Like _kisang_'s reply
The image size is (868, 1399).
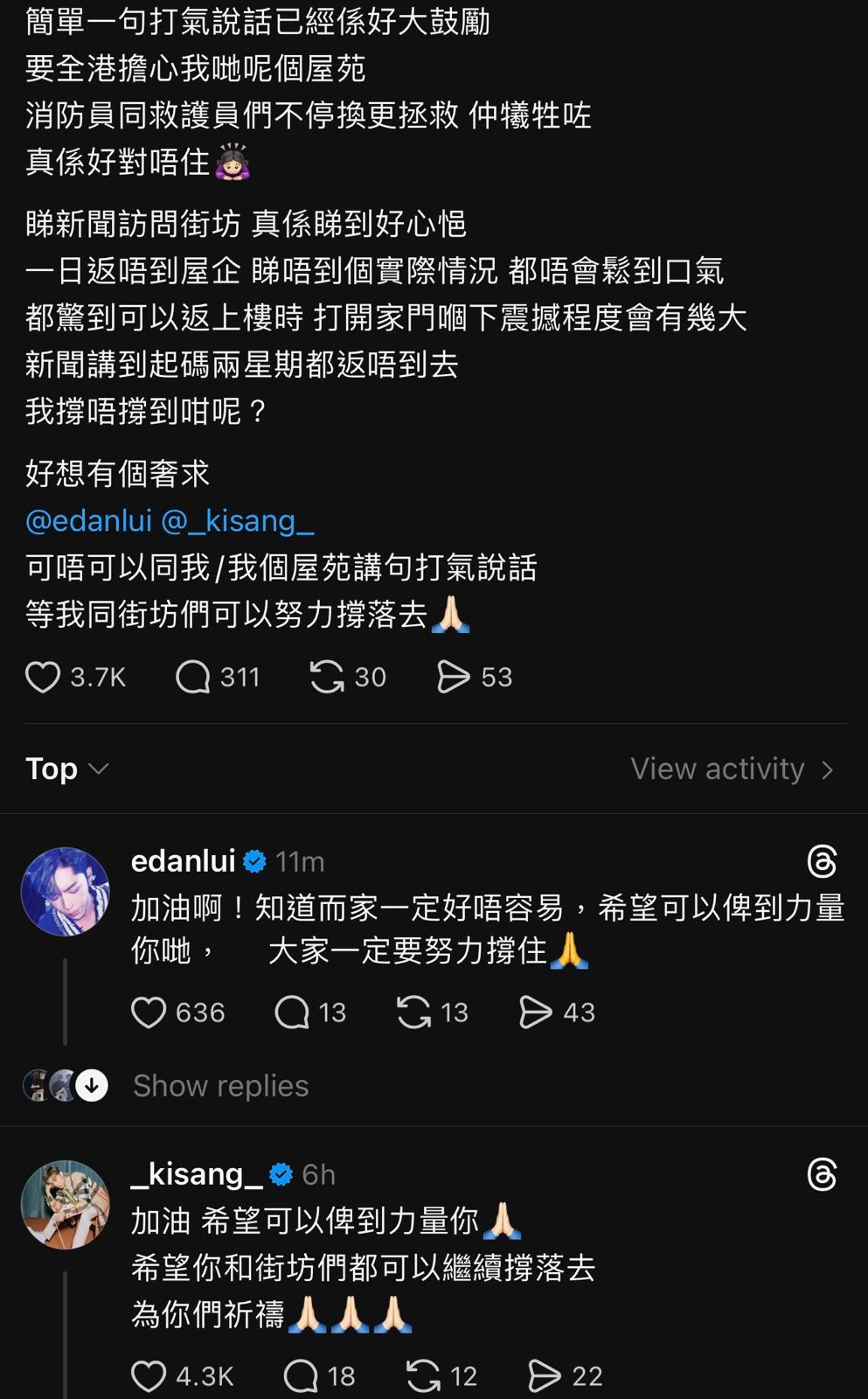coord(149,1376)
